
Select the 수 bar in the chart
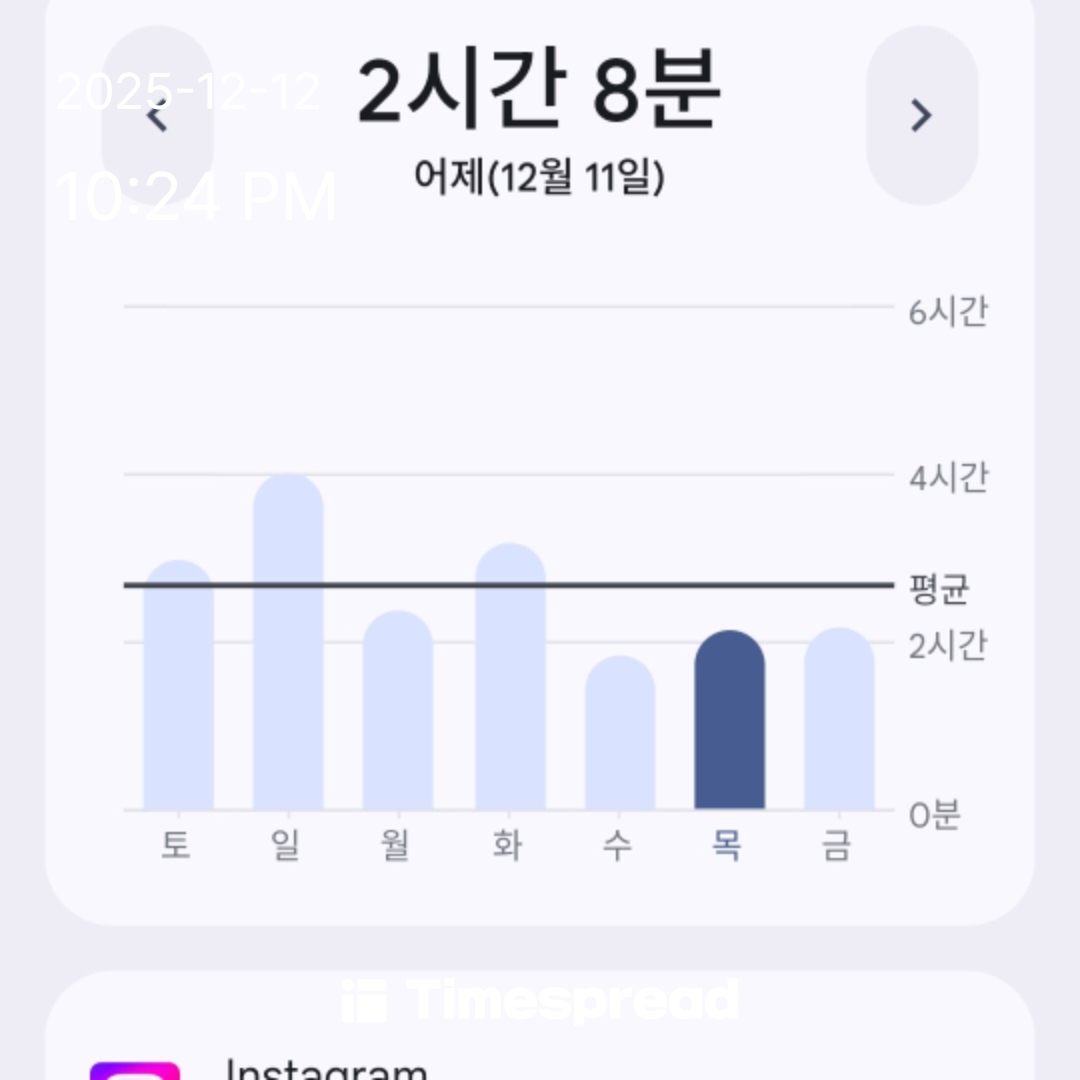(619, 735)
